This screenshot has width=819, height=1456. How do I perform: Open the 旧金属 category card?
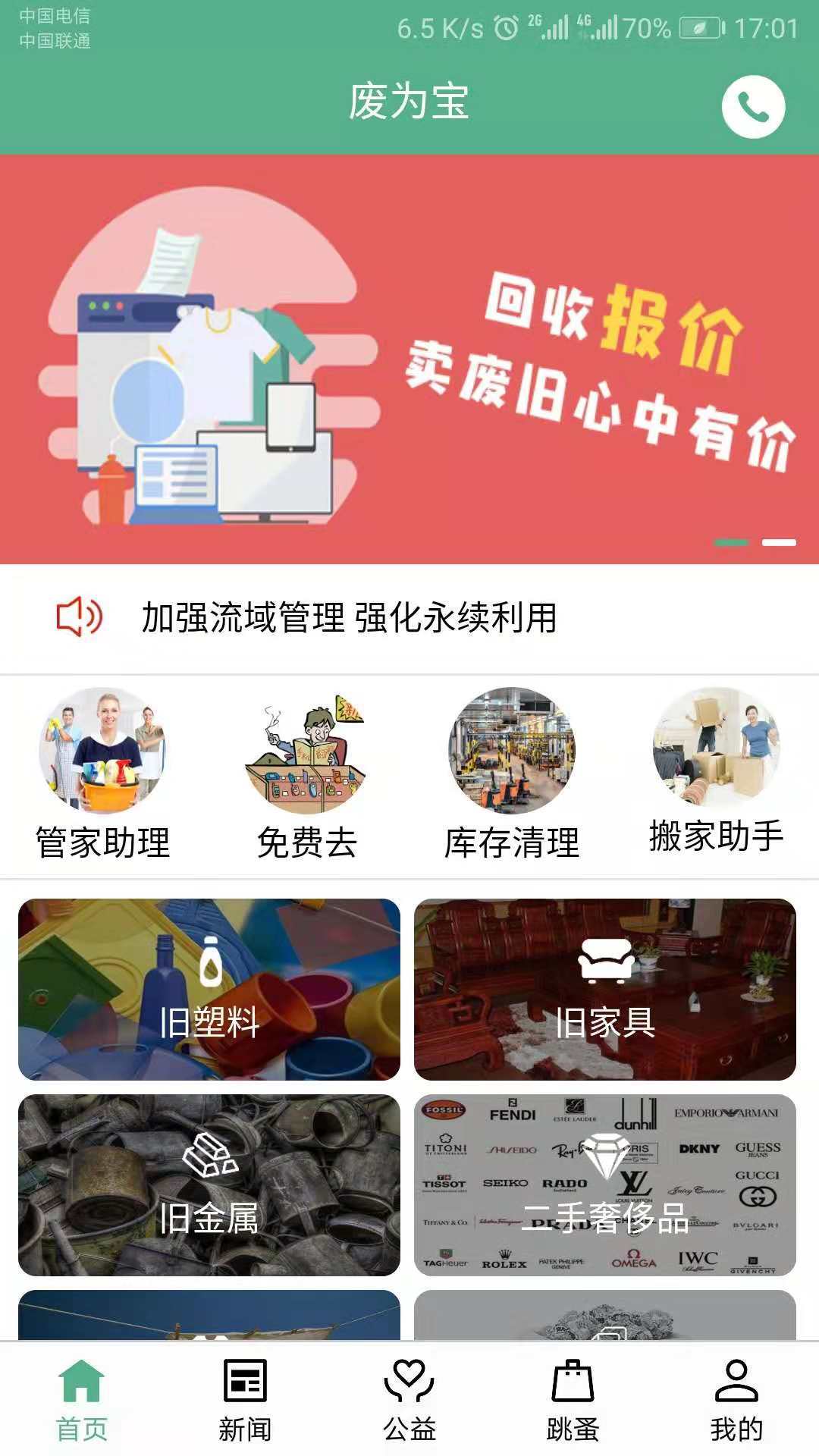click(209, 1185)
